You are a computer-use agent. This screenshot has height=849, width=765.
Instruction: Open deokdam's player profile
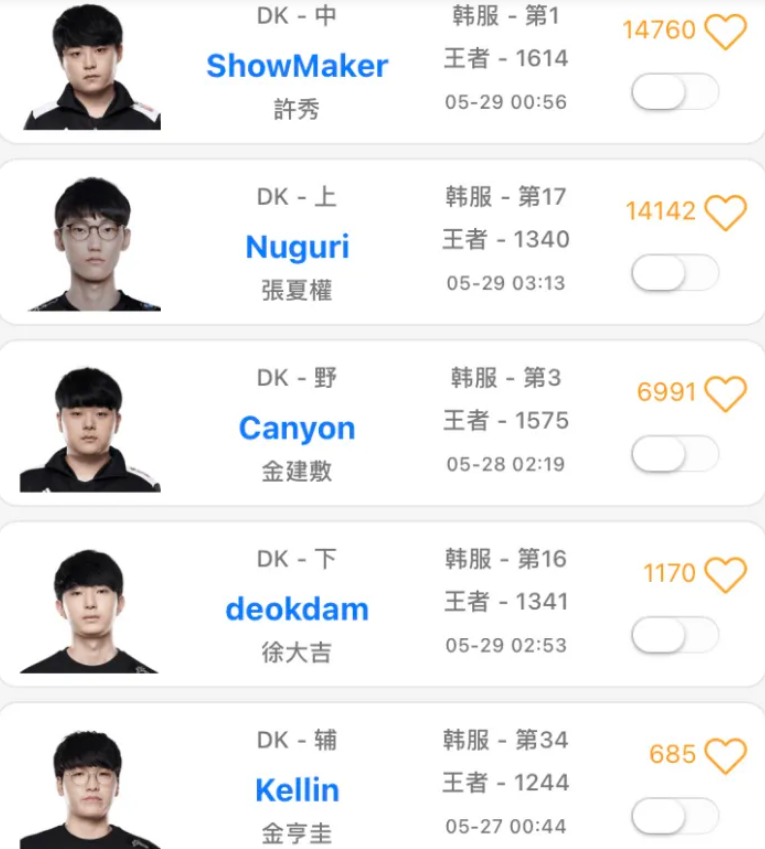[297, 609]
